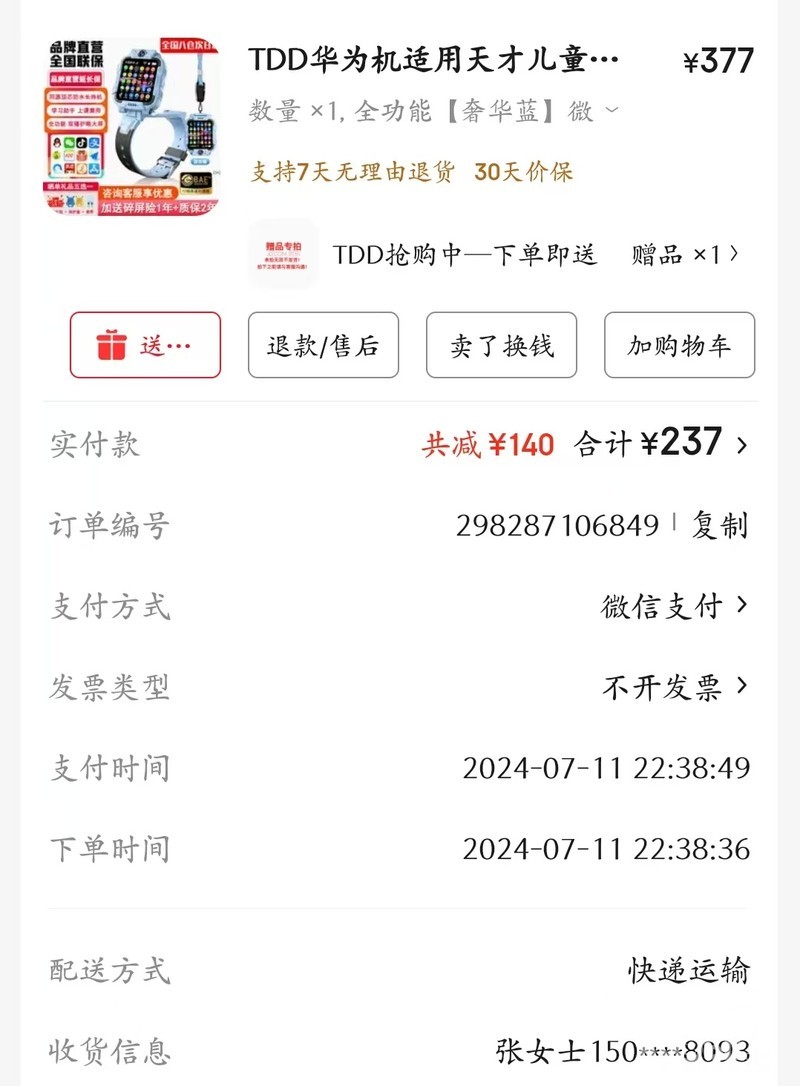
Task: Copy the order number with 复制
Action: pyautogui.click(x=720, y=525)
